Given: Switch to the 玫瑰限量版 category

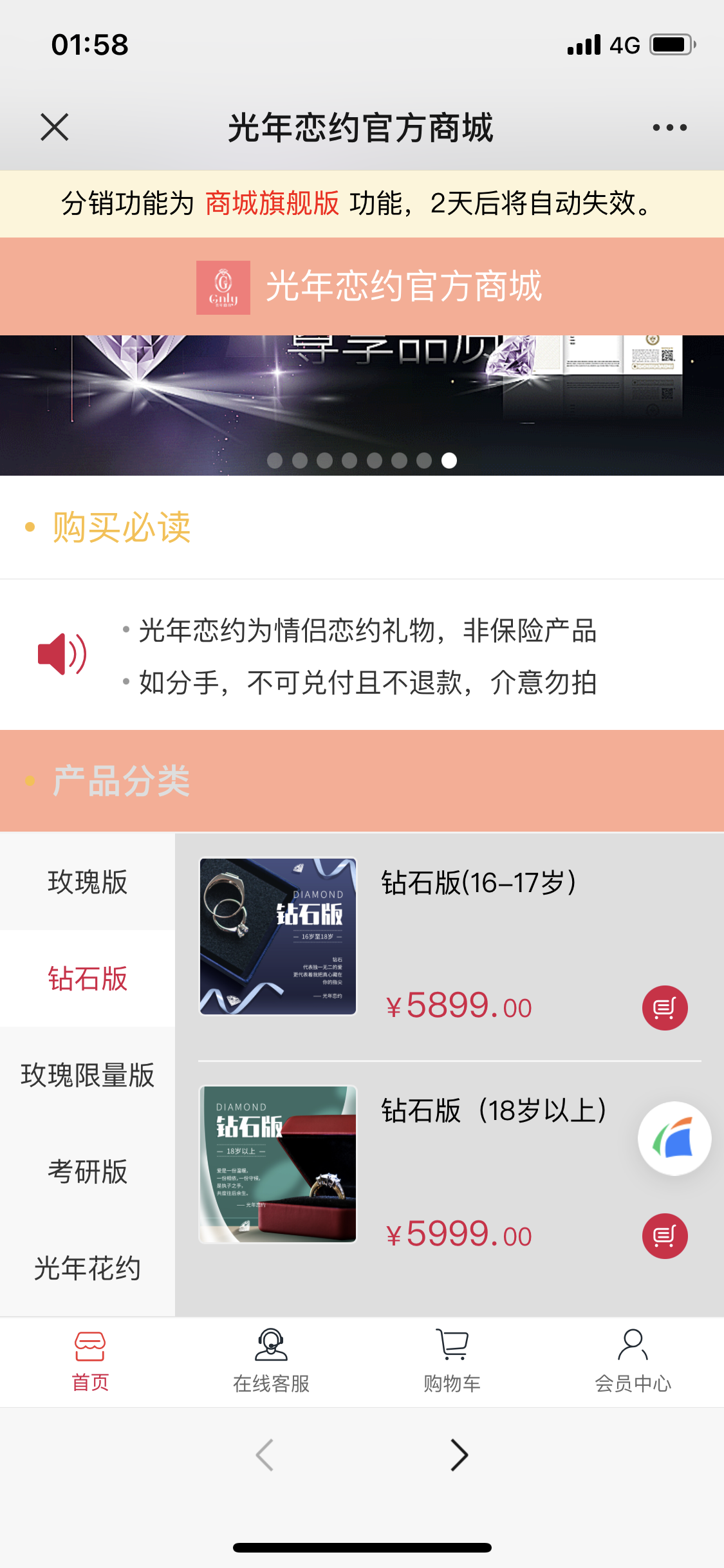Looking at the screenshot, I should point(88,1075).
